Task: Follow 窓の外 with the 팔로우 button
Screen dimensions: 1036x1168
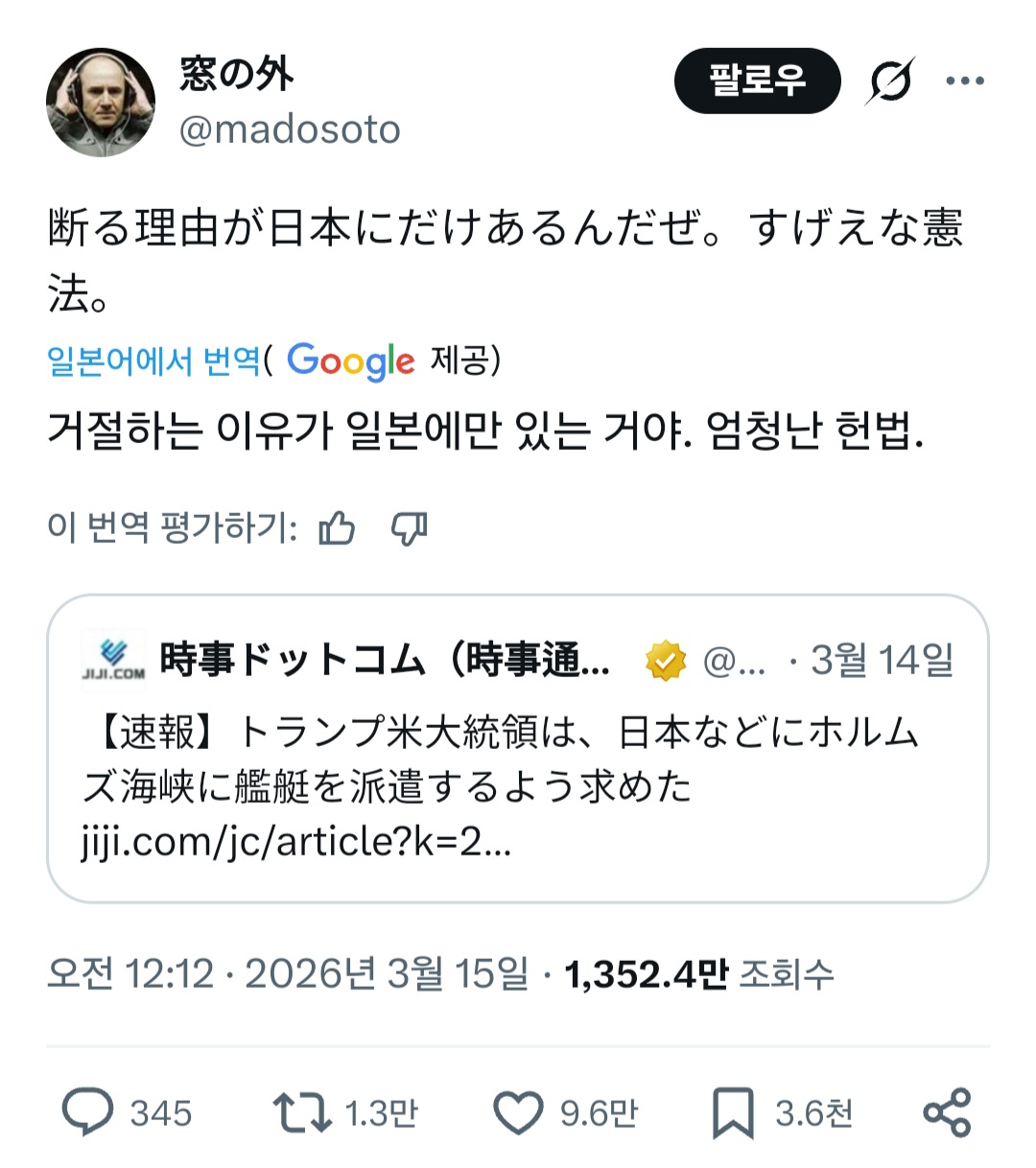Action: pos(757,82)
